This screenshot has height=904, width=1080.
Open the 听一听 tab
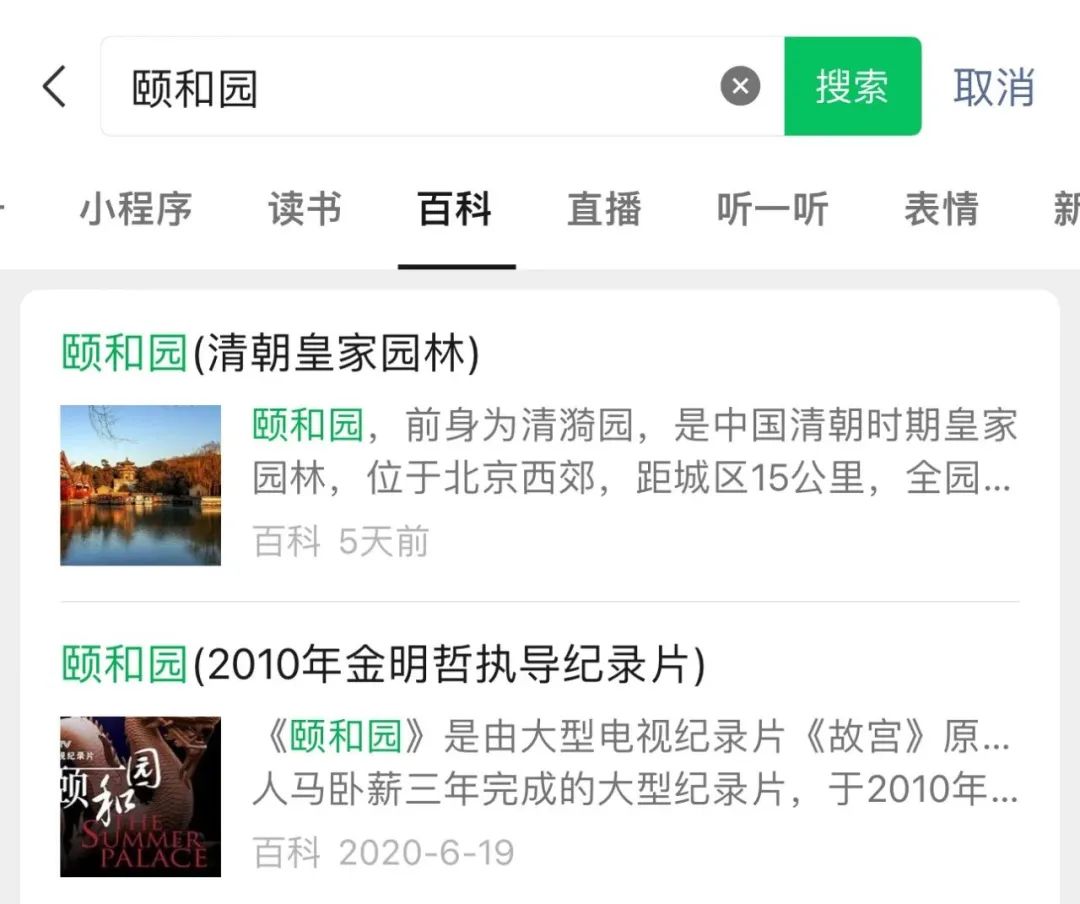point(772,210)
